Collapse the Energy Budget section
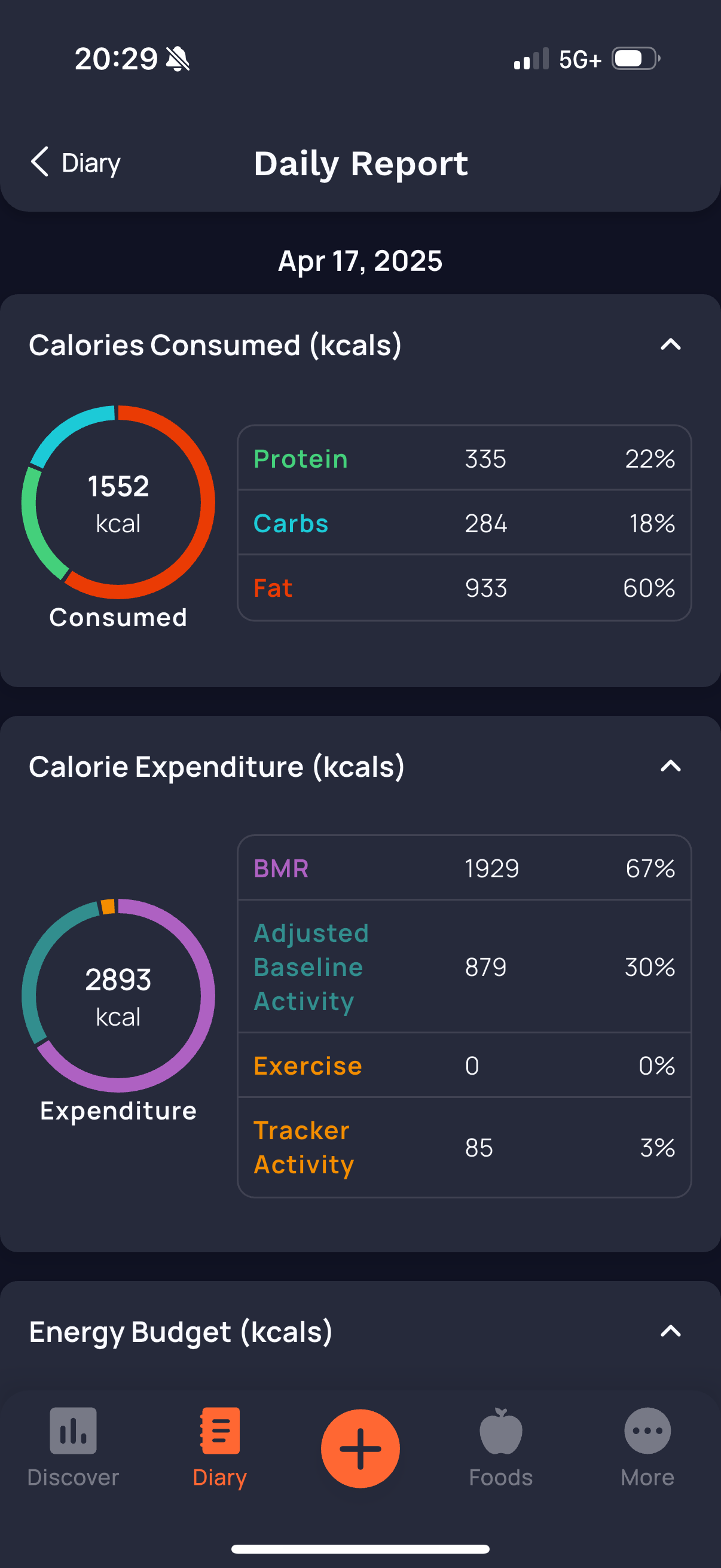The width and height of the screenshot is (721, 1568). point(670,1331)
